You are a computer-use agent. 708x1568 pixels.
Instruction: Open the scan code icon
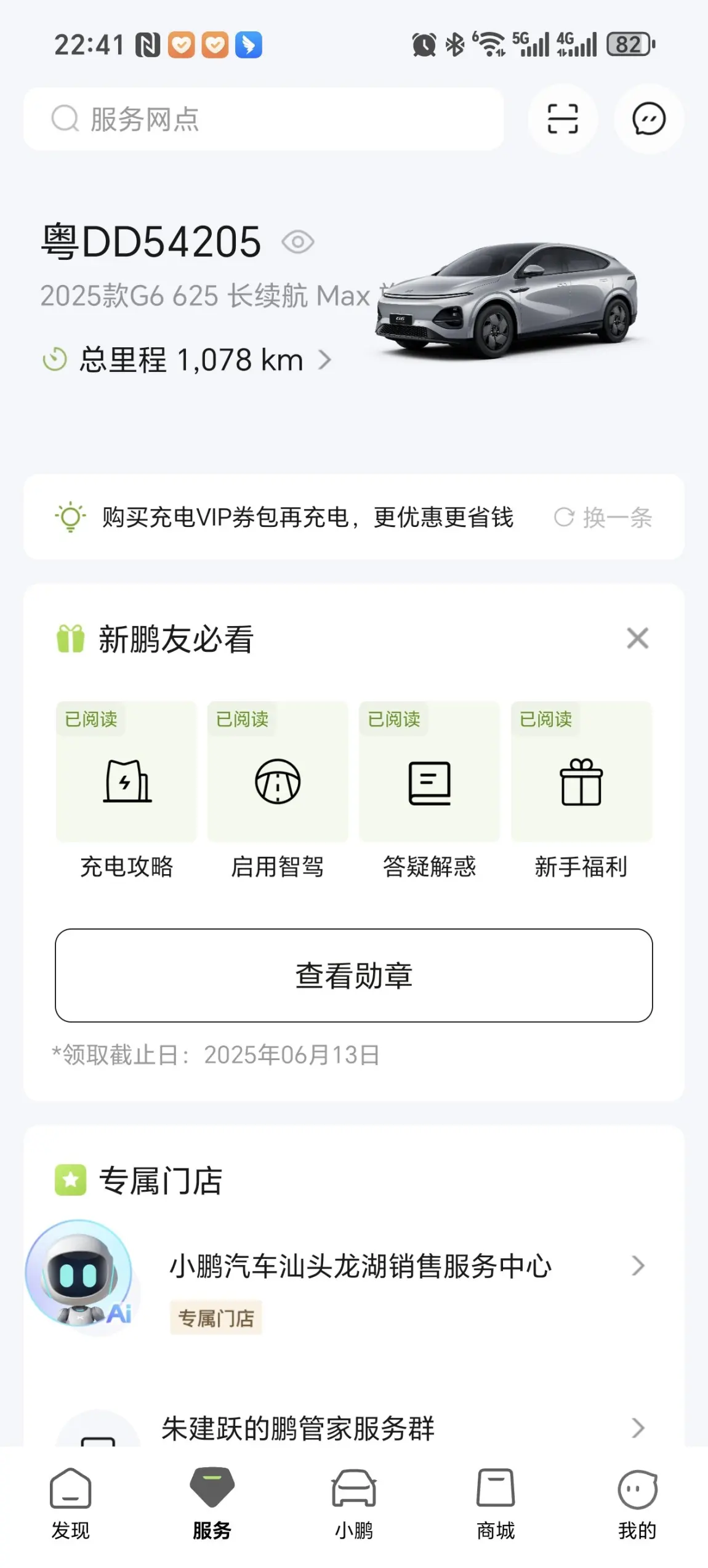click(x=563, y=119)
